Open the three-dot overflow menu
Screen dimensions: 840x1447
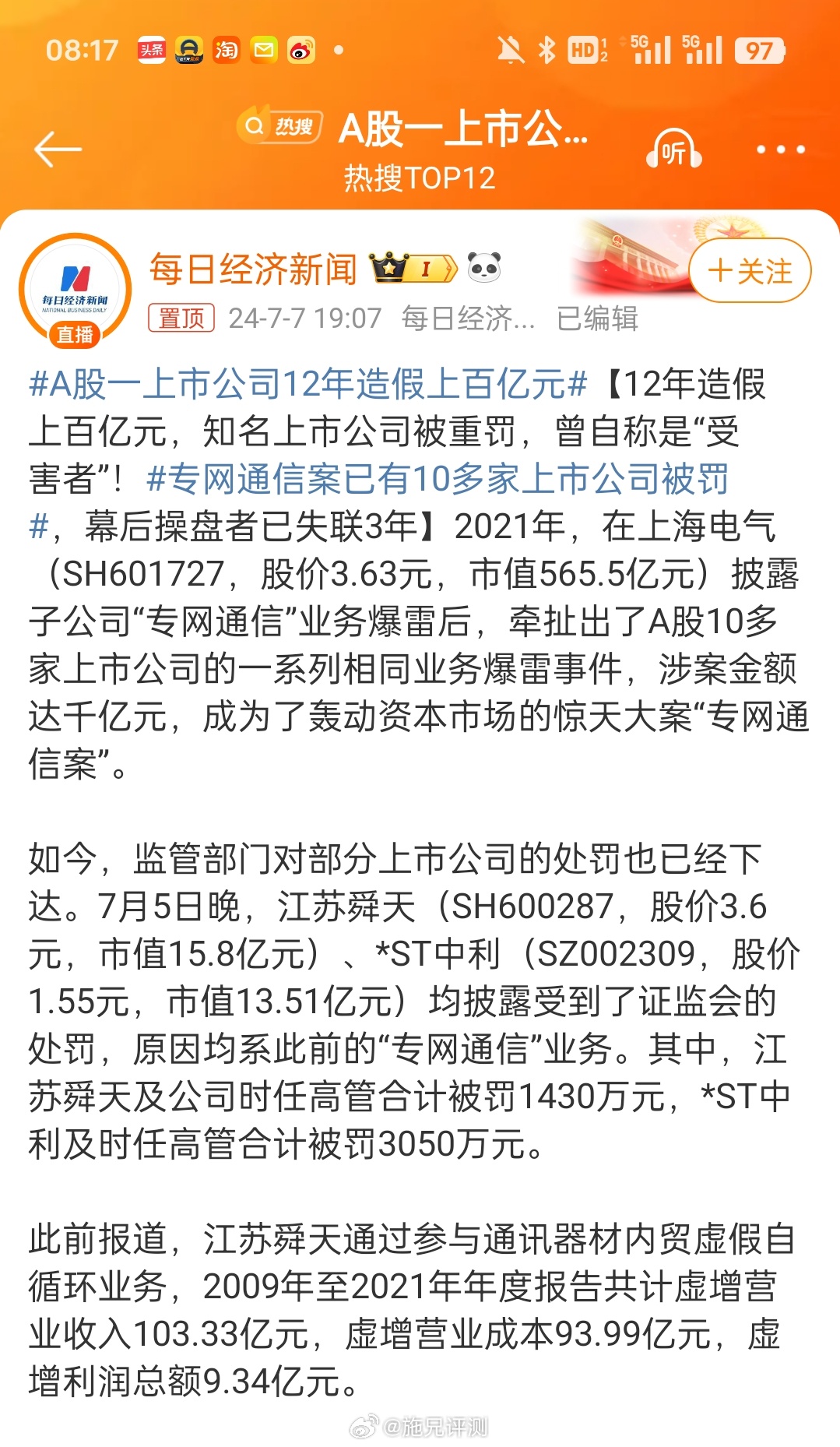780,150
